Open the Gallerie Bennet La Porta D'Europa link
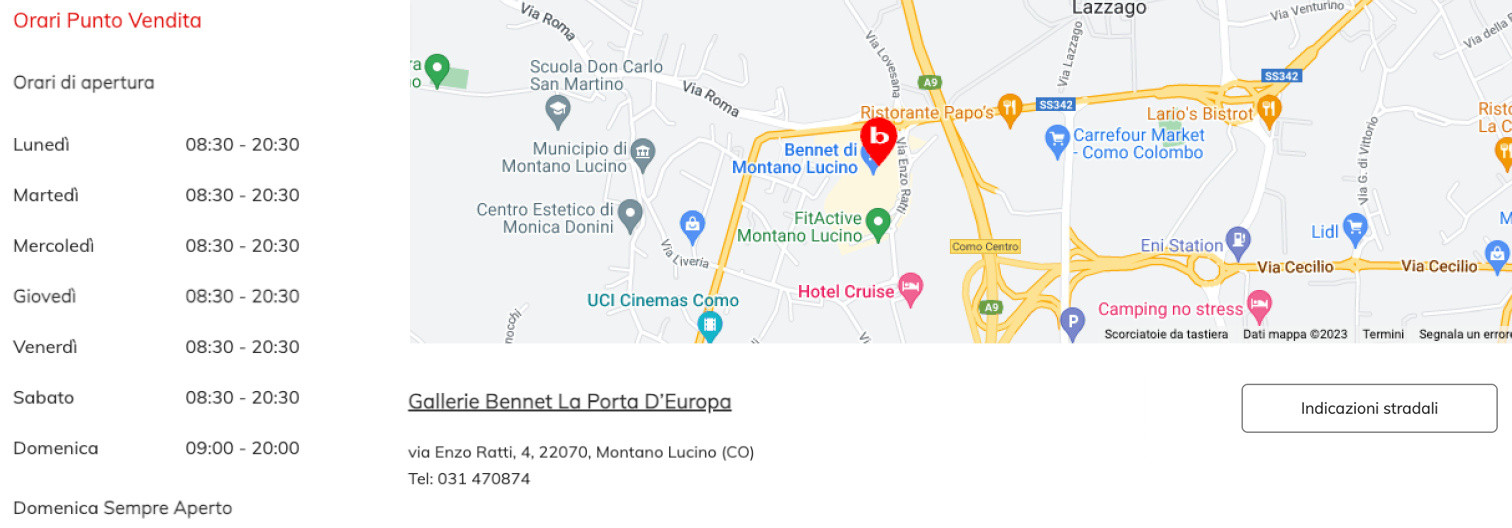The width and height of the screenshot is (1512, 528). [x=569, y=402]
